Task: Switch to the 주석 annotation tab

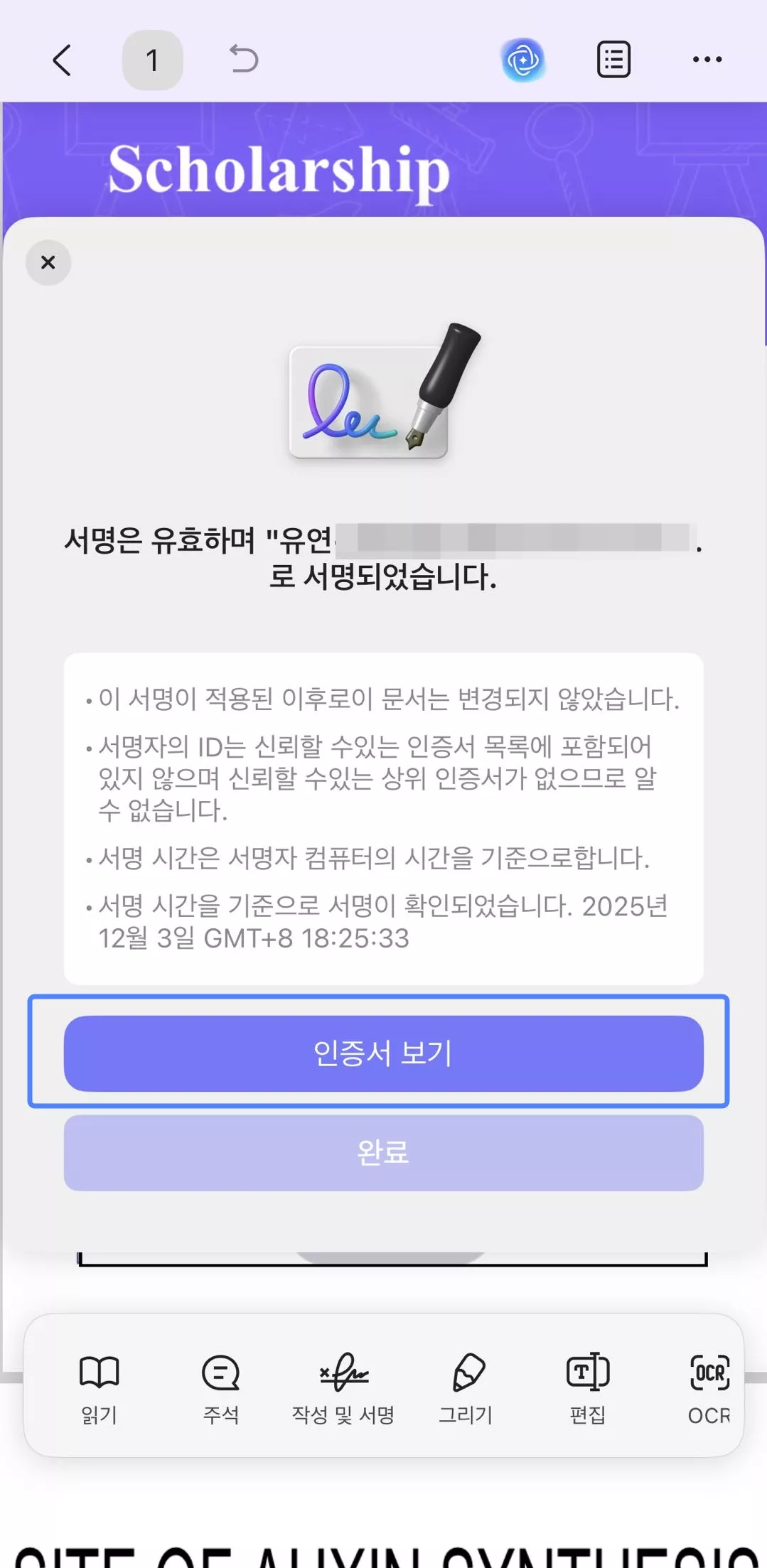Action: point(221,1387)
